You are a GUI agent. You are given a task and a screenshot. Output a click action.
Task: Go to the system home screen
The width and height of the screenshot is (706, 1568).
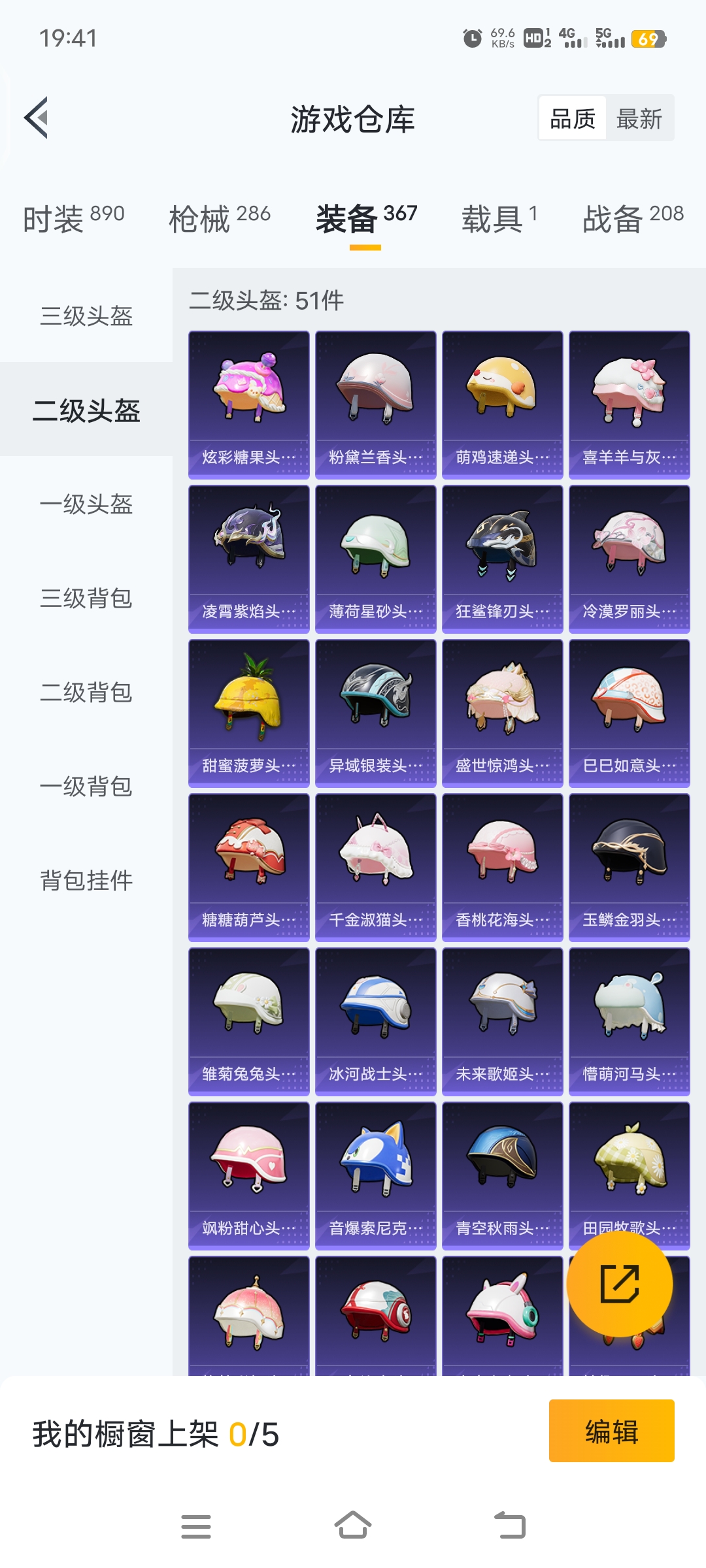pyautogui.click(x=353, y=1526)
